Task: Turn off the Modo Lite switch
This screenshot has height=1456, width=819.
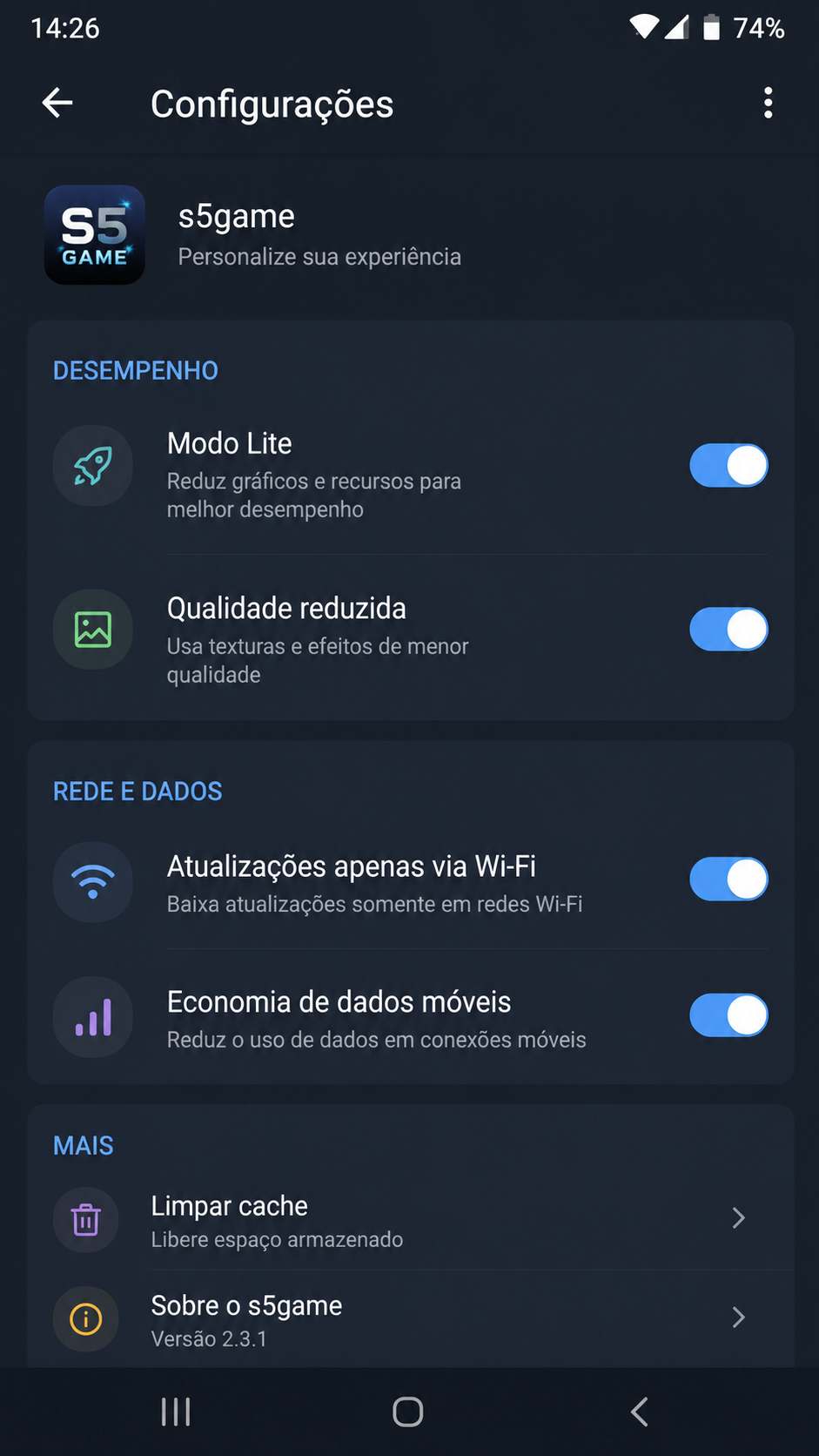Action: click(728, 465)
